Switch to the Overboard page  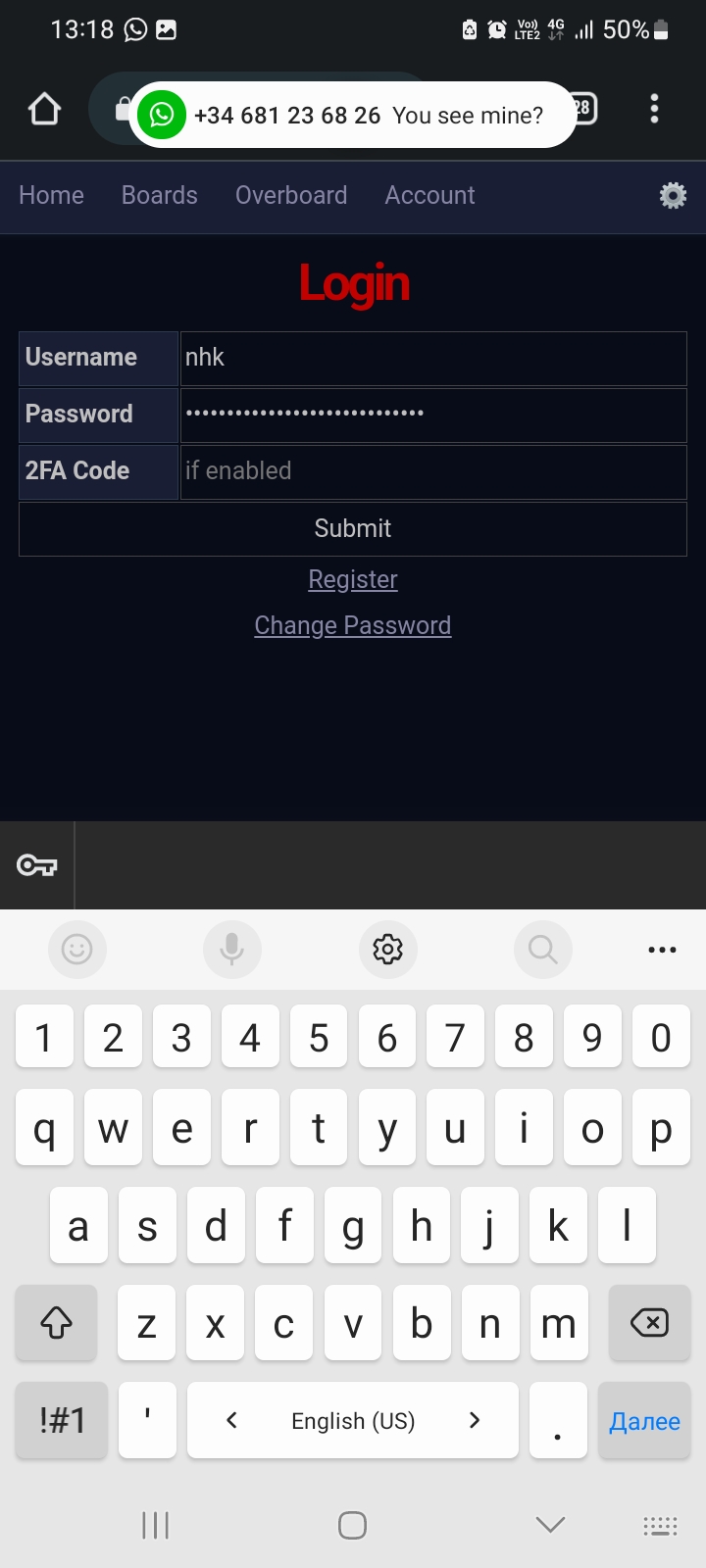(x=291, y=195)
